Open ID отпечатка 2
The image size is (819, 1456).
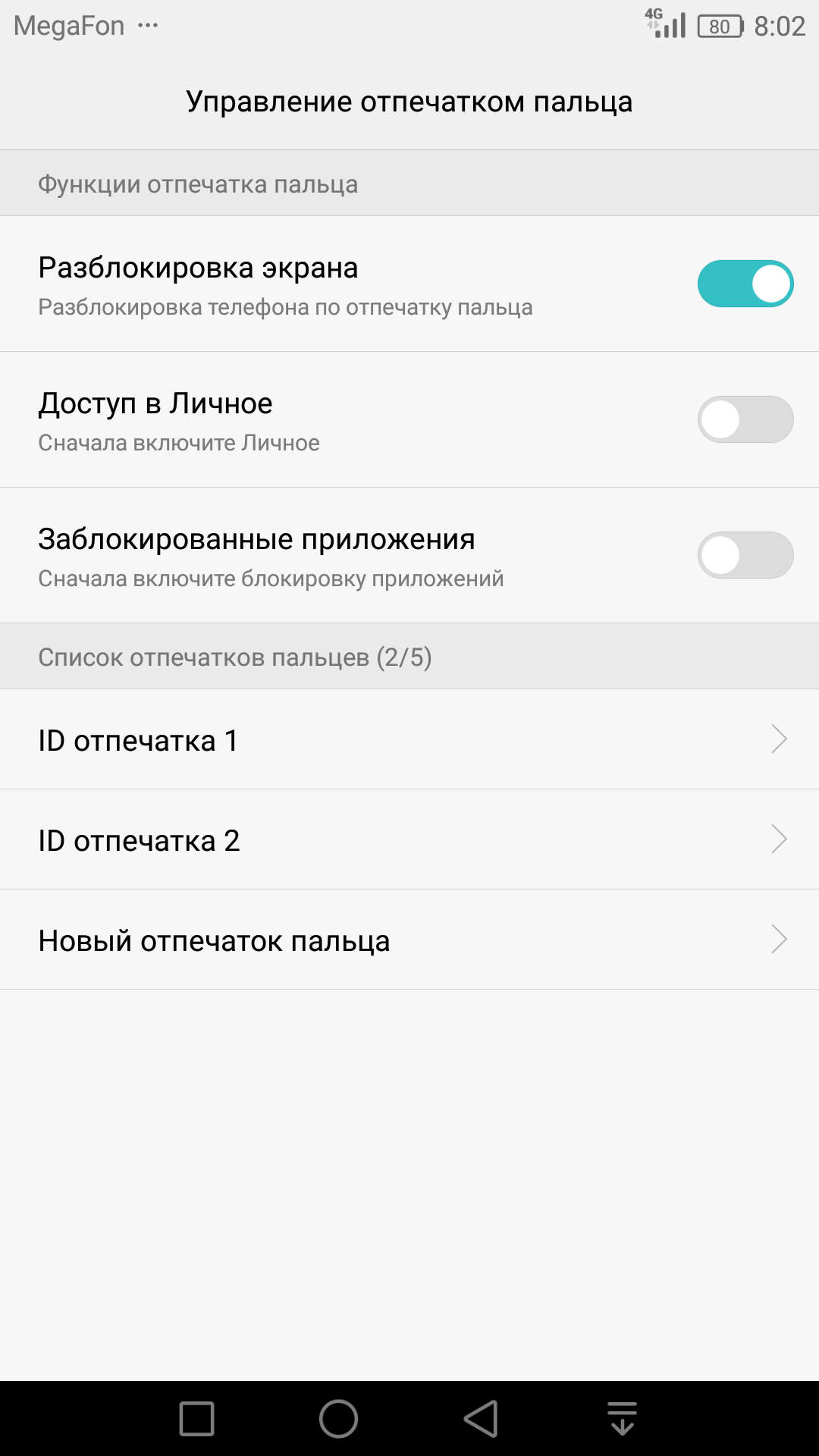click(x=409, y=839)
